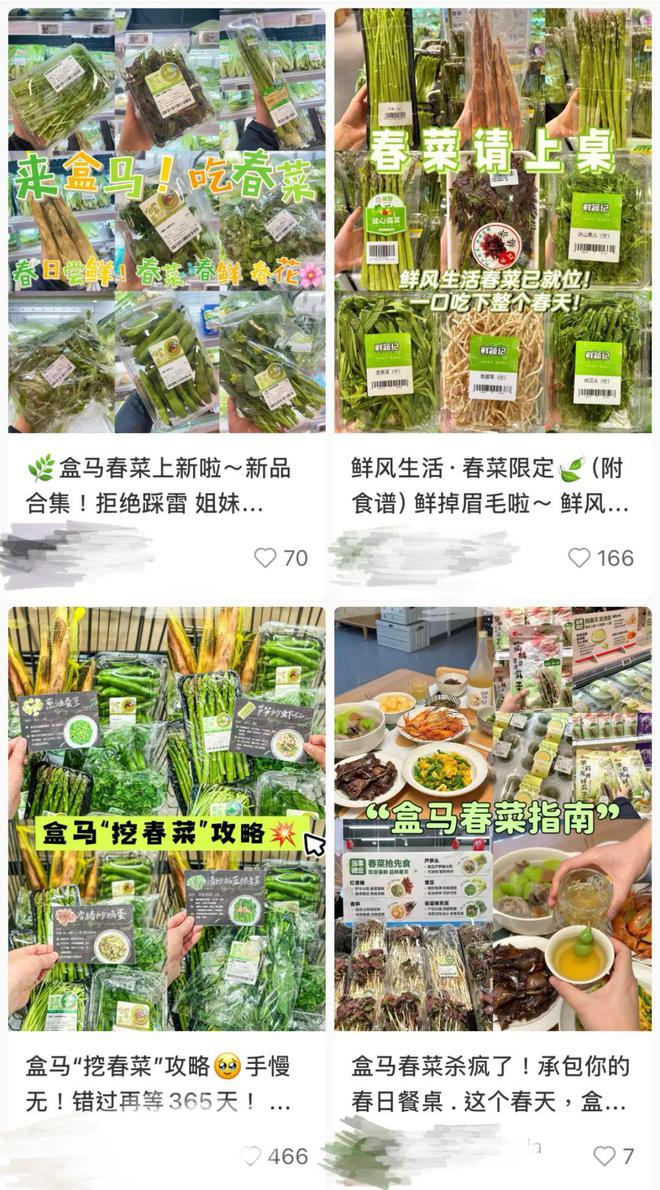Open the 盒马"挖春菜"攻略 post cover

coord(167,818)
